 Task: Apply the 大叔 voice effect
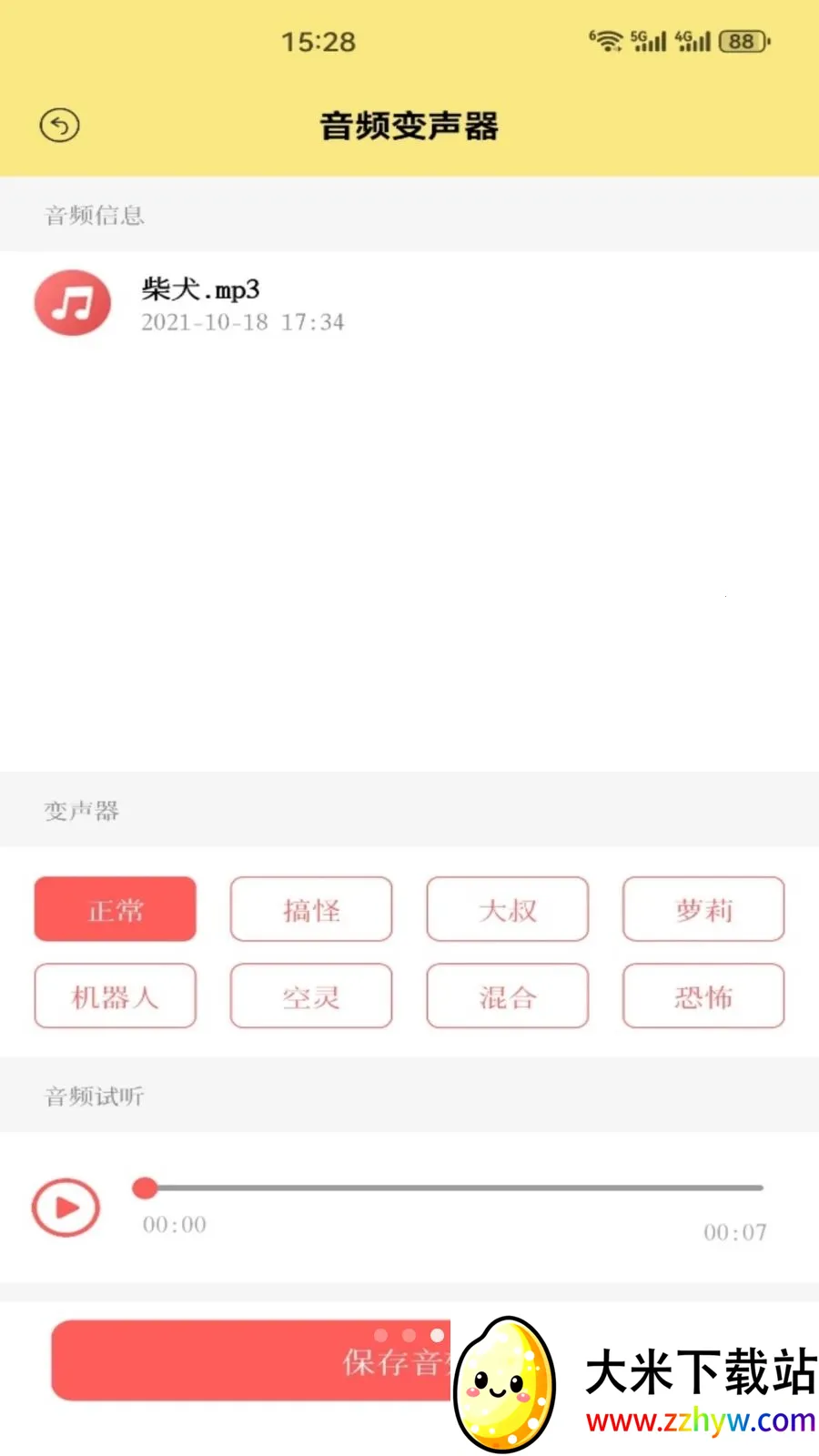point(508,909)
